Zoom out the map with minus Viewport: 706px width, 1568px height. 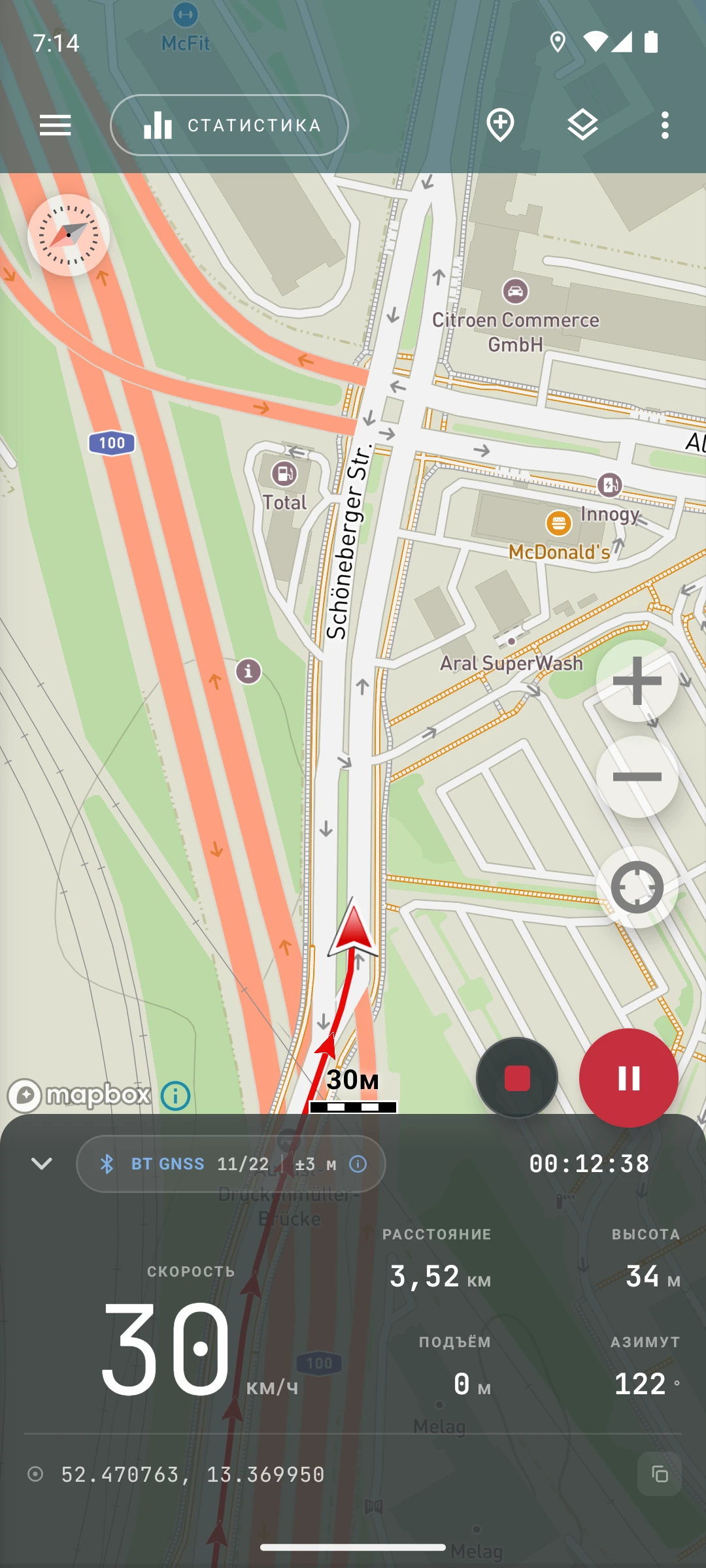[637, 777]
